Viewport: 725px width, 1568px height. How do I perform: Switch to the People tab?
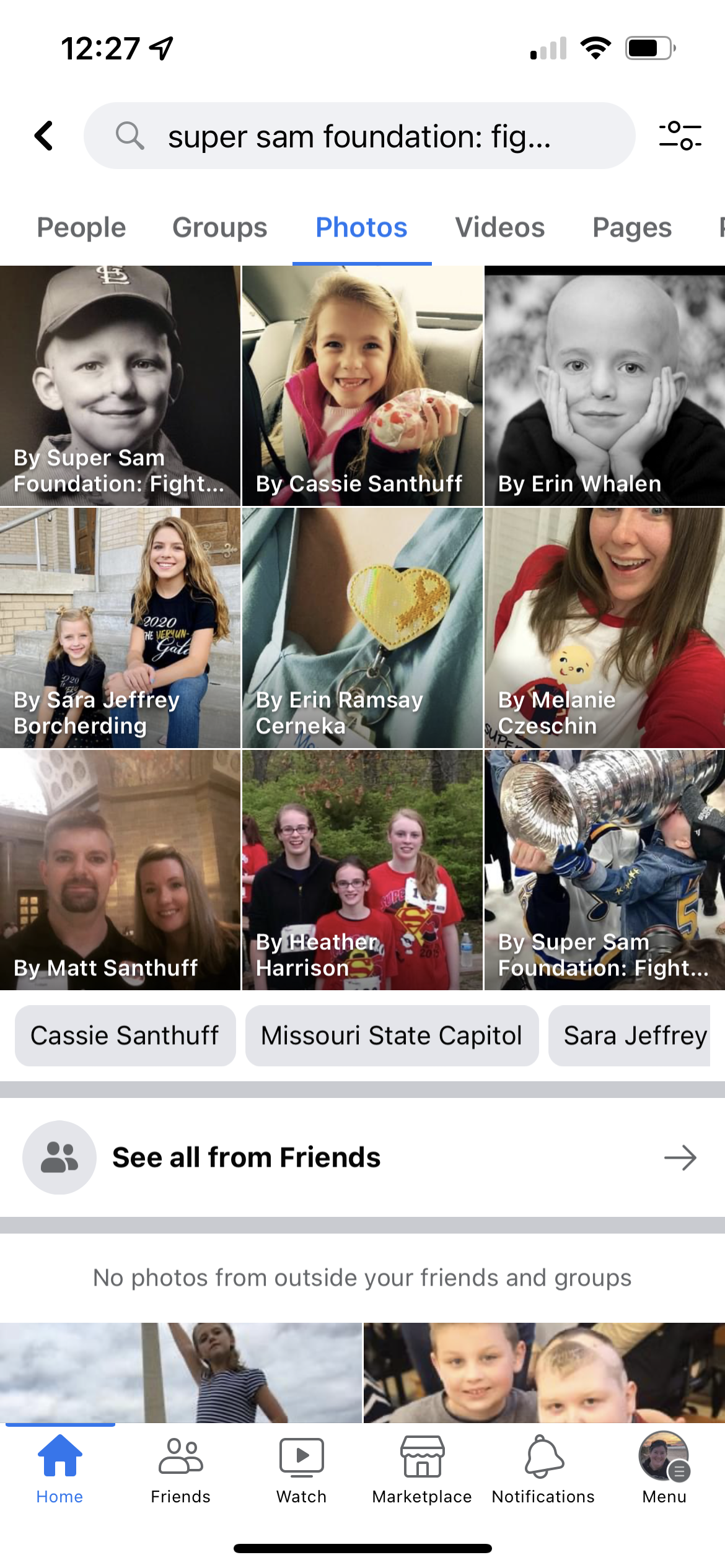pyautogui.click(x=81, y=228)
